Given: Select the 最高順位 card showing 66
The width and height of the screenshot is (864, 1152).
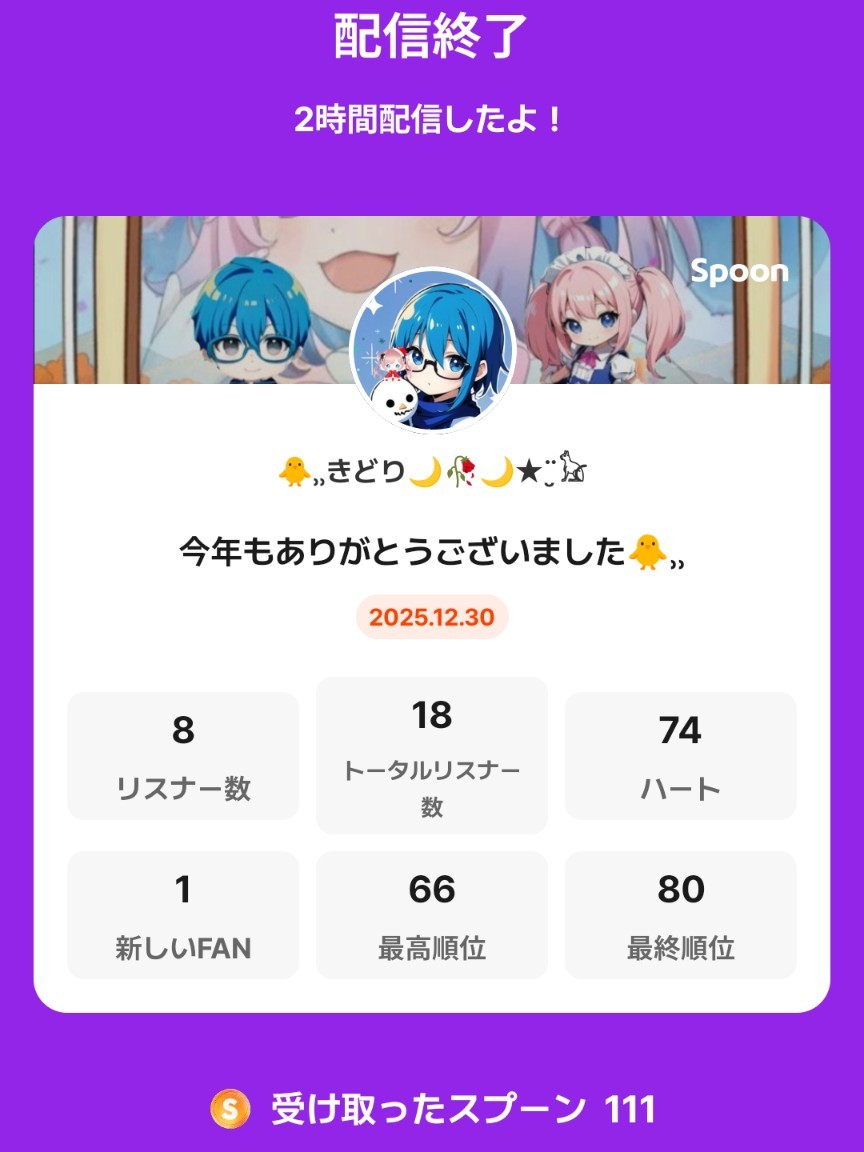Looking at the screenshot, I should point(431,914).
